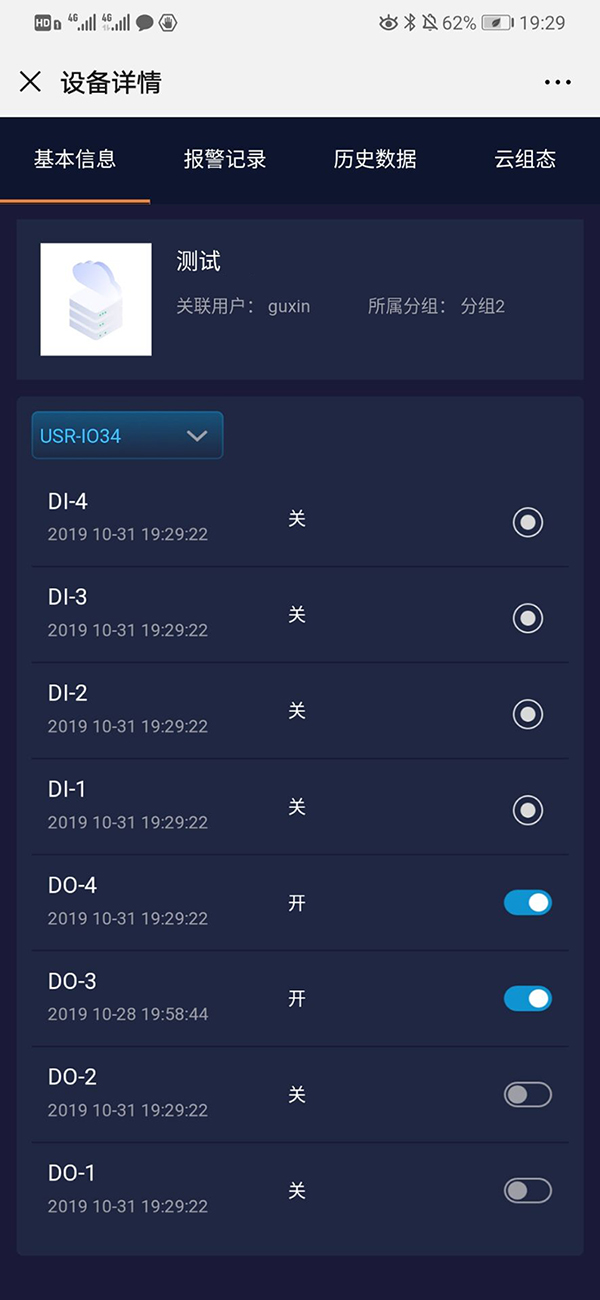
Task: Tap the DI-1 status indicator
Action: [x=528, y=810]
